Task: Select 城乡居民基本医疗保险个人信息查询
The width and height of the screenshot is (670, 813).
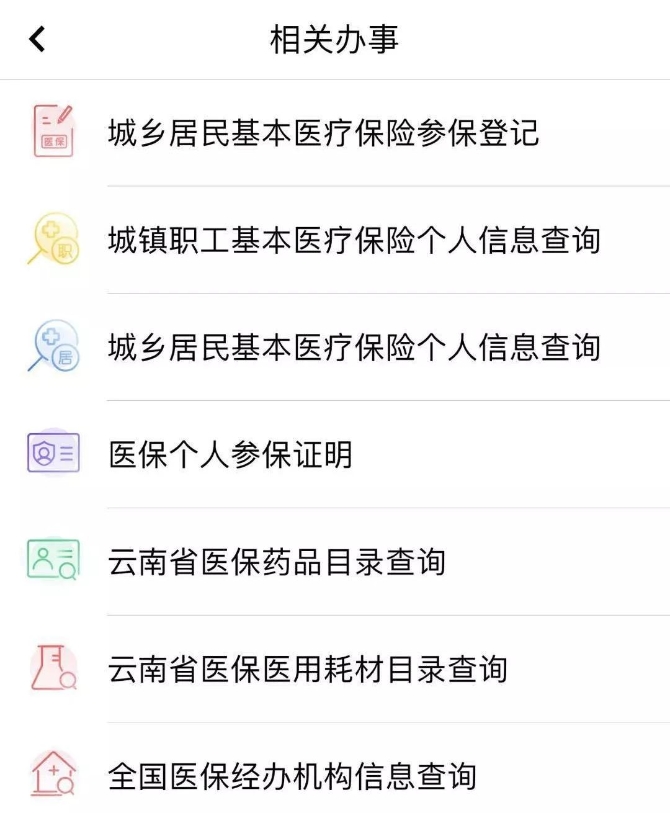Action: point(354,347)
